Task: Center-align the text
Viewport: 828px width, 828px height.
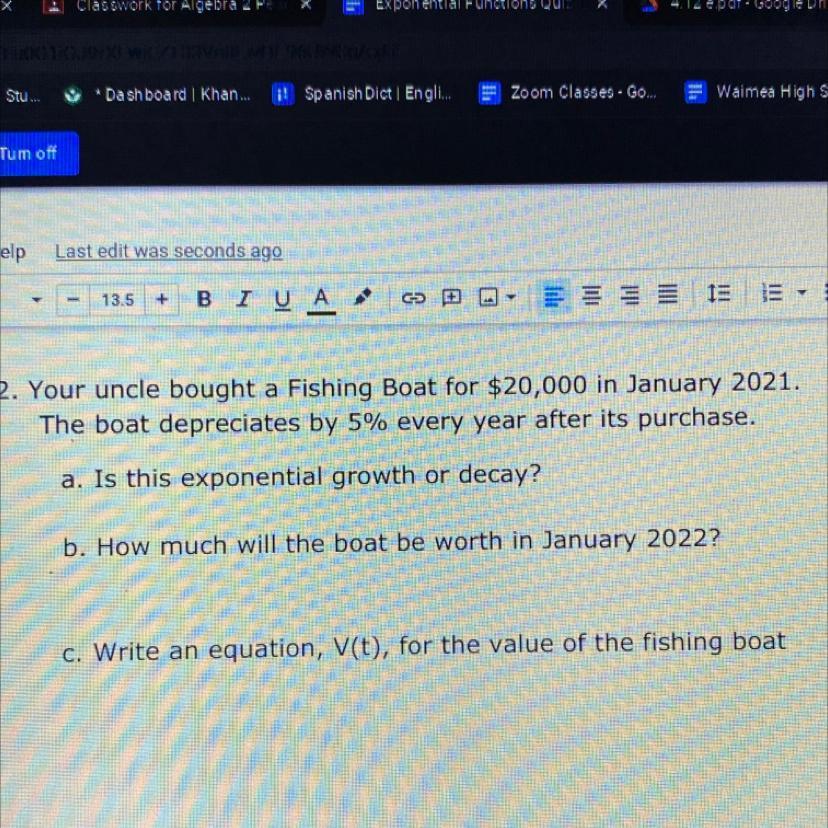Action: [x=591, y=297]
